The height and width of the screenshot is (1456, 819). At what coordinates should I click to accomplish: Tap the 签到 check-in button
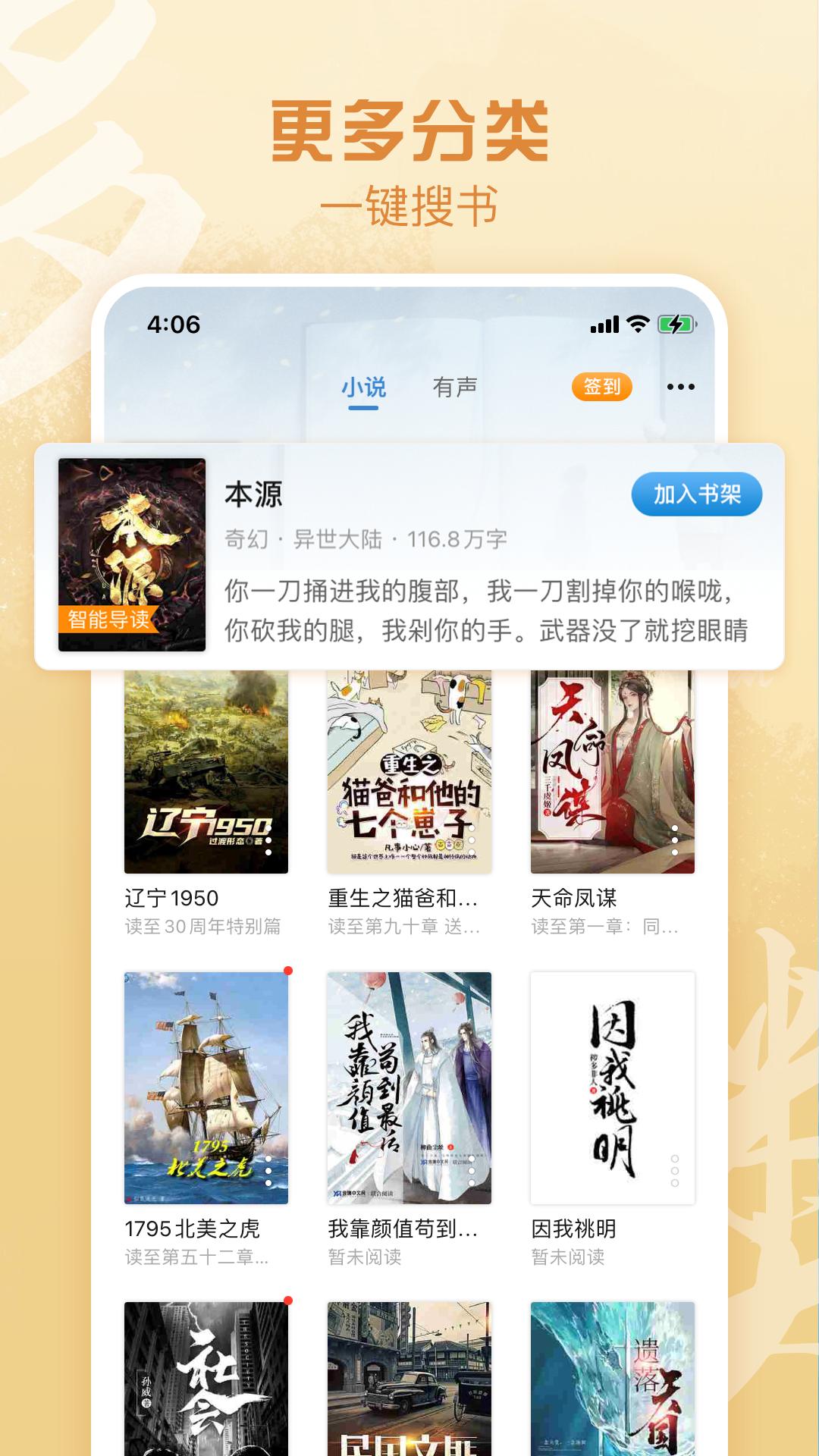[601, 387]
